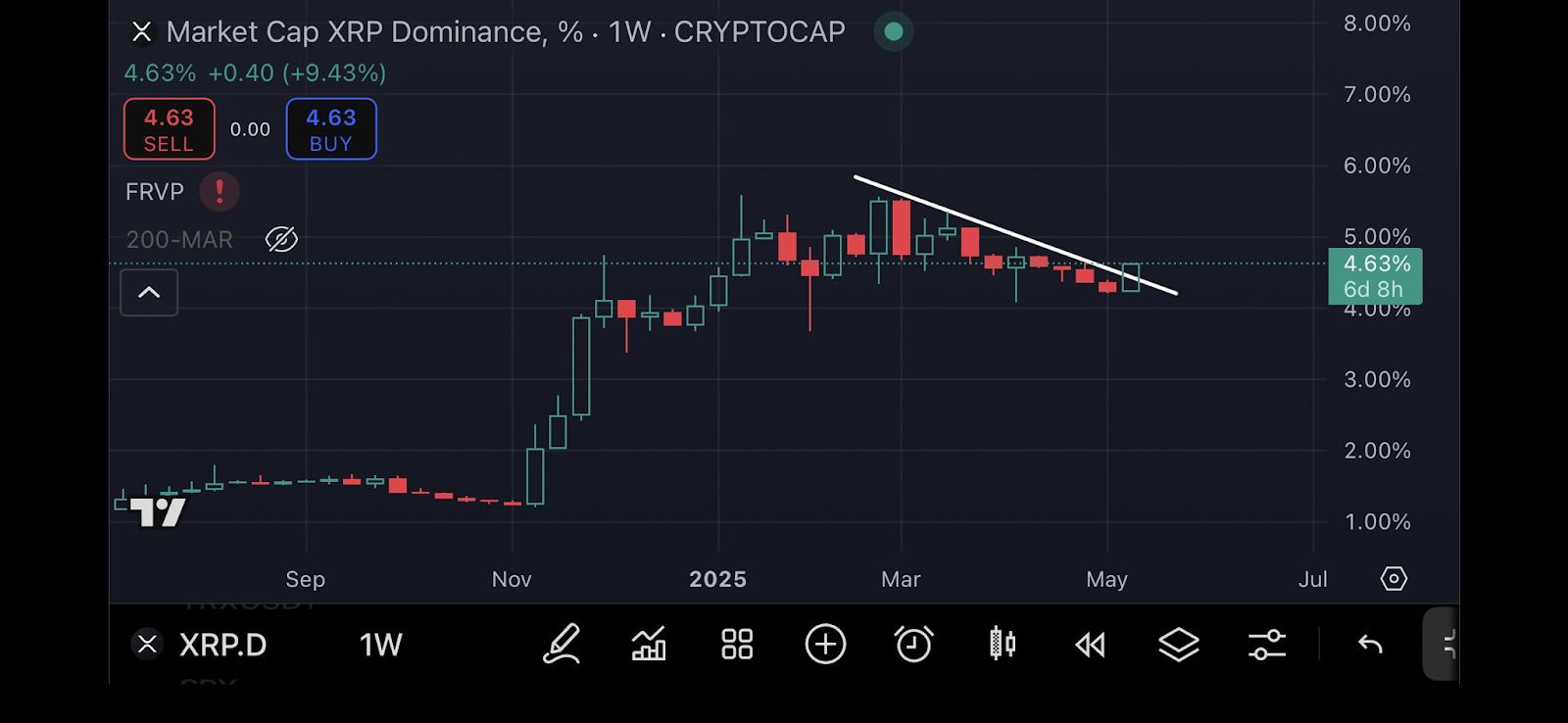The width and height of the screenshot is (1568, 723).
Task: Open the chart settings sliders
Action: 1266,645
